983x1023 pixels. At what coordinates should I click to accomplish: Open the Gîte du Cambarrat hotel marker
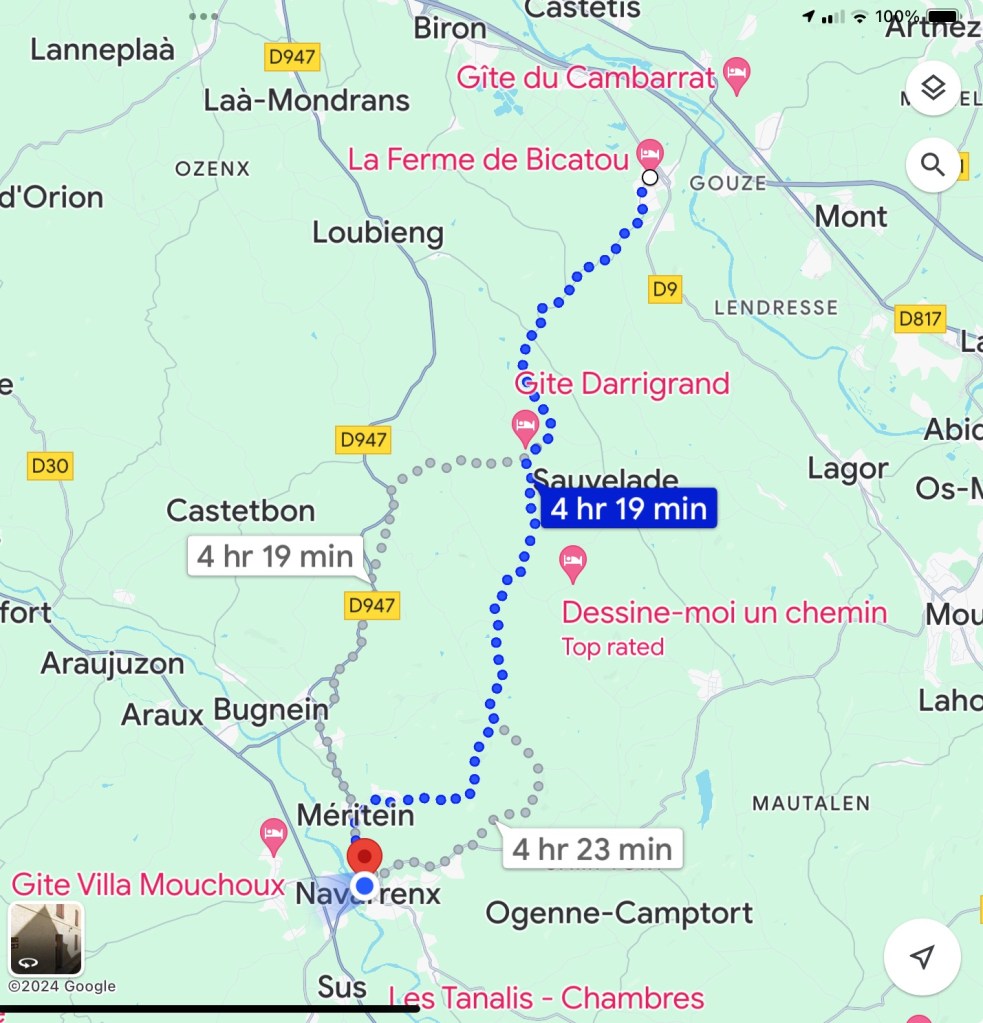click(737, 76)
